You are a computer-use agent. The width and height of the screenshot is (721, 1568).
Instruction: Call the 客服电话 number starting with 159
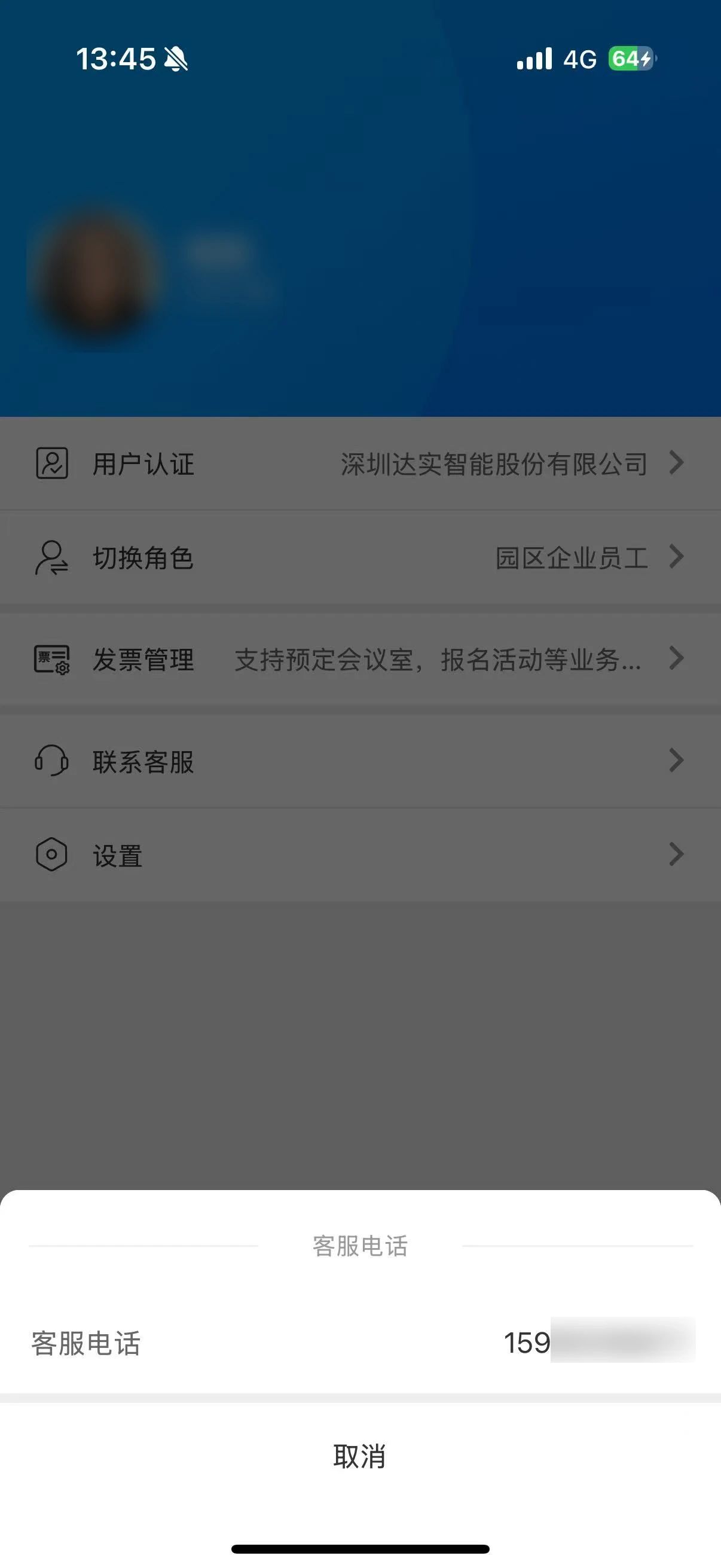pyautogui.click(x=360, y=1343)
